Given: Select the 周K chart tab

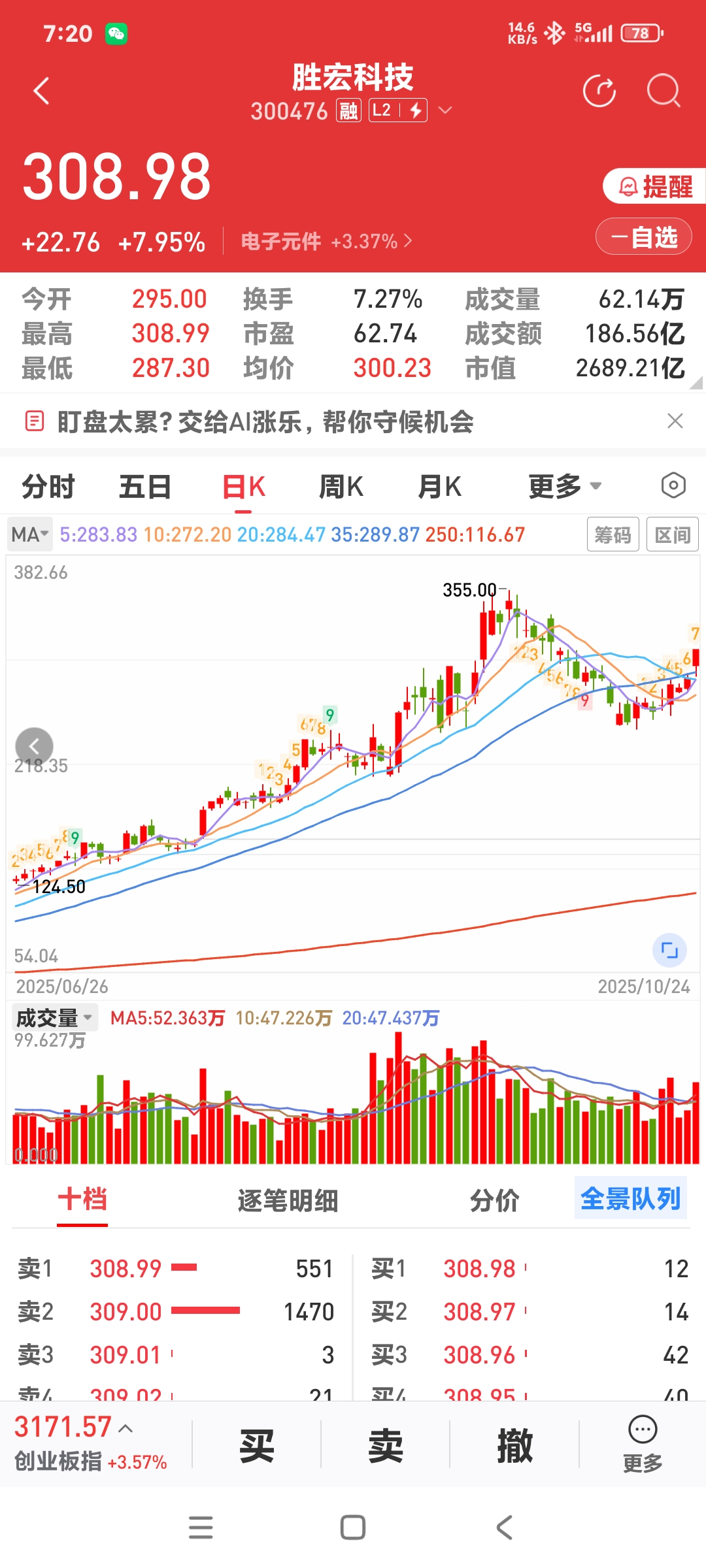Looking at the screenshot, I should pos(341,487).
